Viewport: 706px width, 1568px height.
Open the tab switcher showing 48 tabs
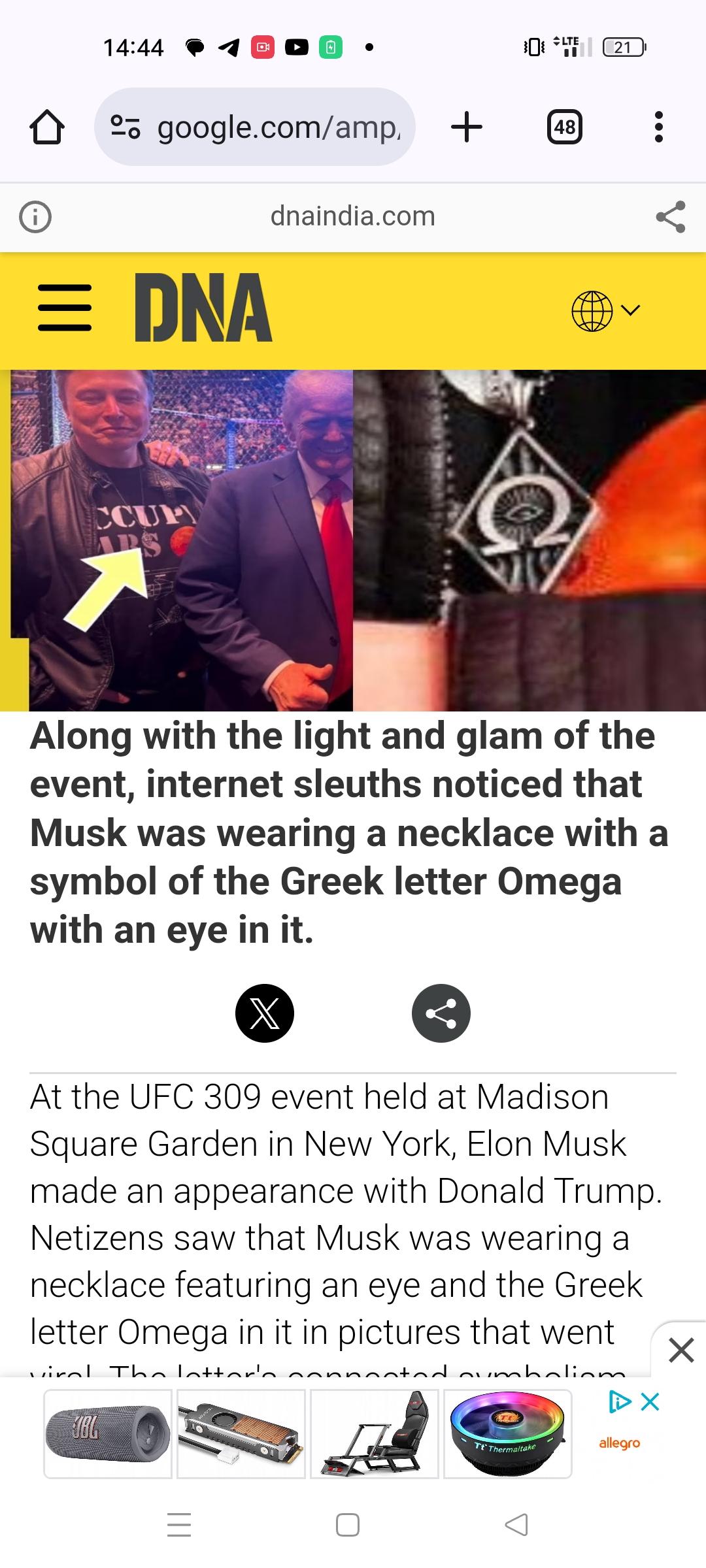pos(565,127)
